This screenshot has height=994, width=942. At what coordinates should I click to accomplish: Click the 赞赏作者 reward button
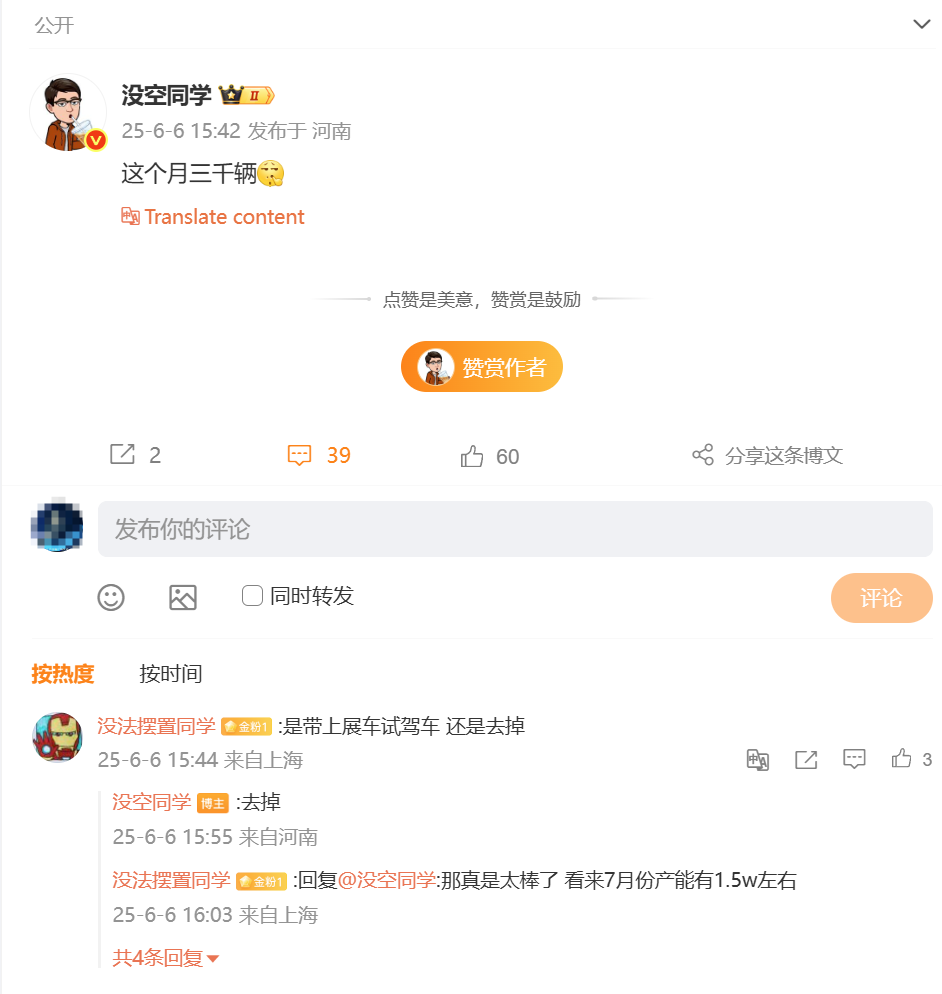tap(481, 366)
